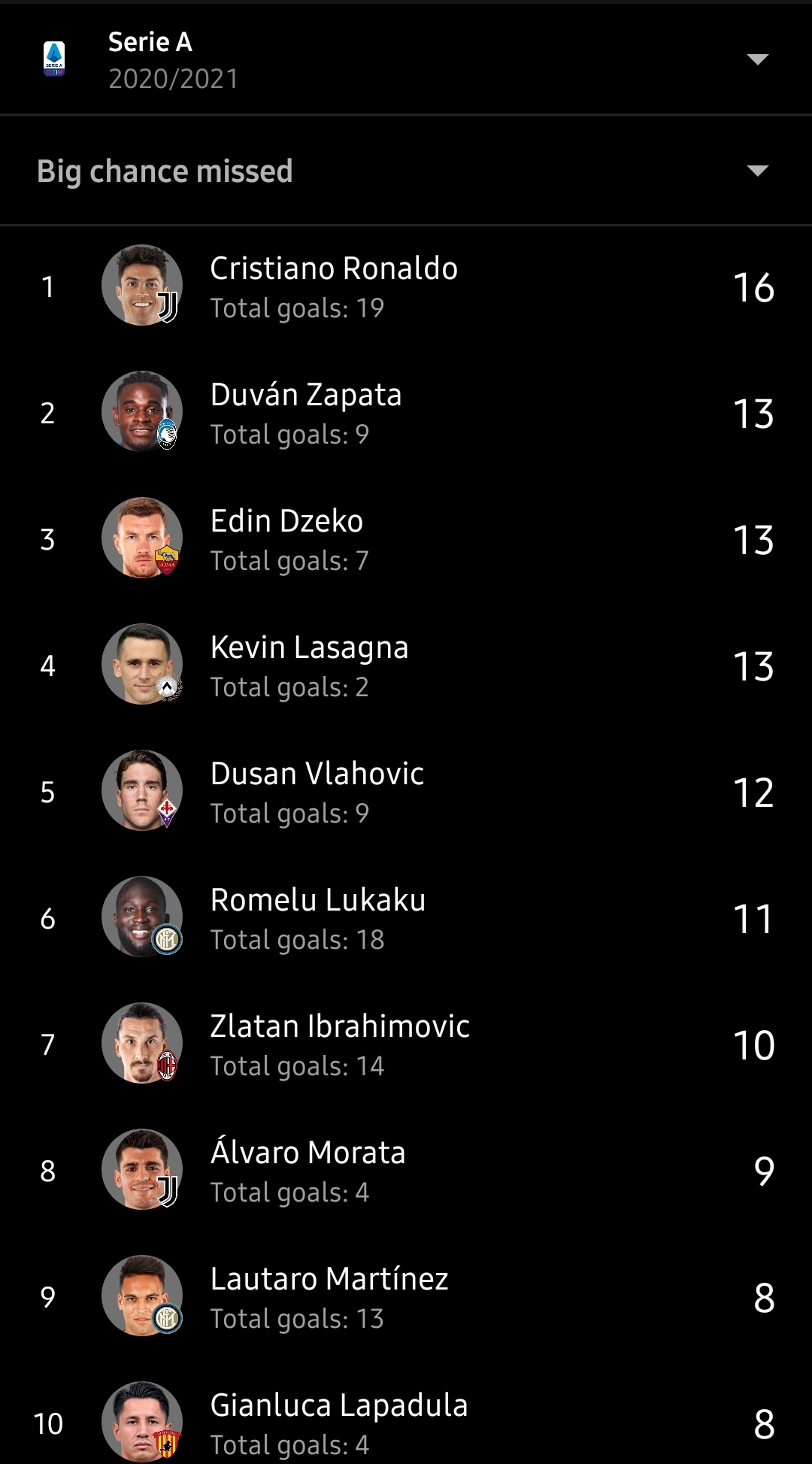Select Duván Zapata from the ranking
The image size is (812, 1464).
[x=406, y=412]
